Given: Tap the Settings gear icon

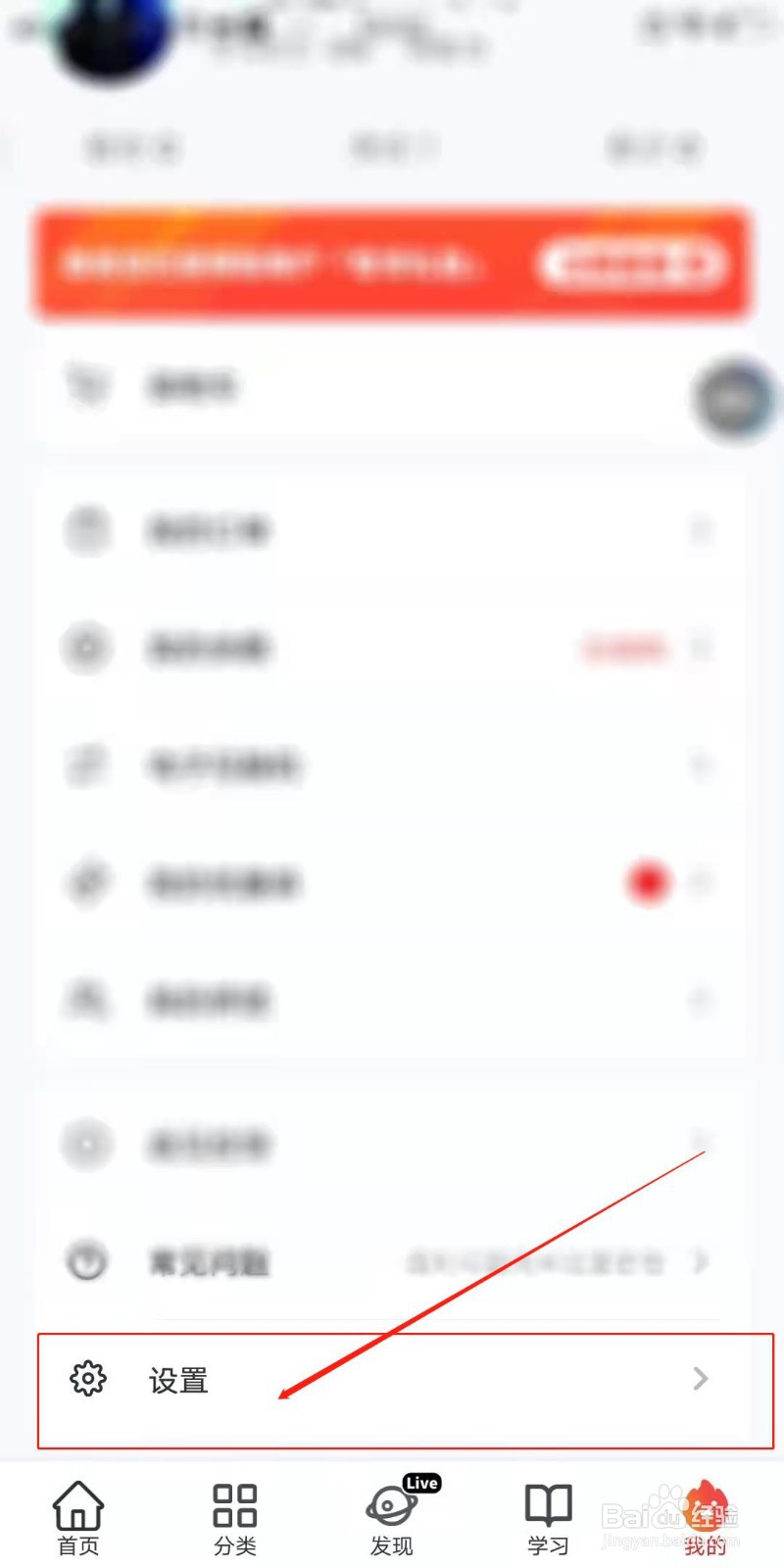Looking at the screenshot, I should pos(88,1378).
